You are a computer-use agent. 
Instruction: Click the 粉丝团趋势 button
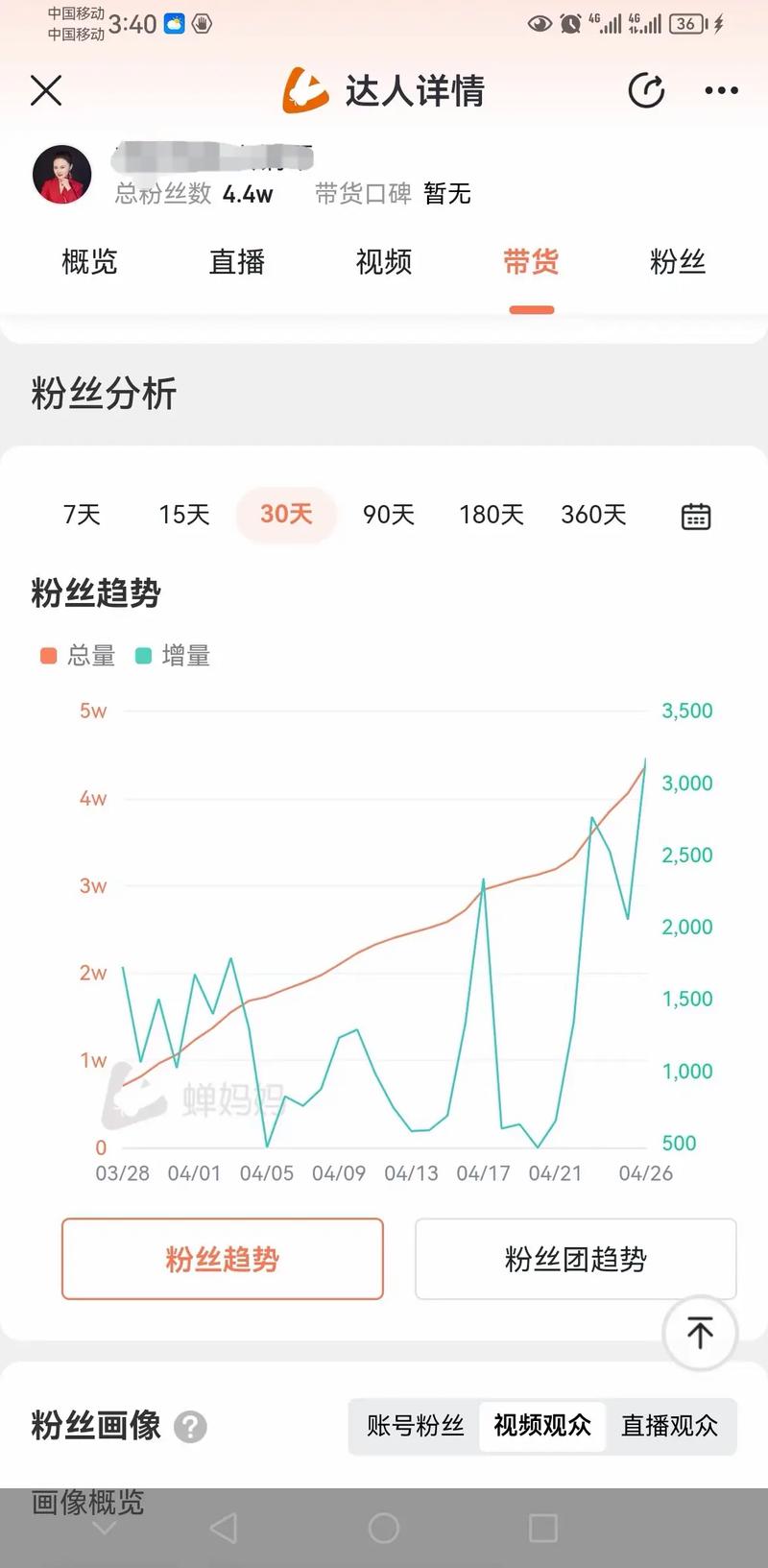point(575,1259)
